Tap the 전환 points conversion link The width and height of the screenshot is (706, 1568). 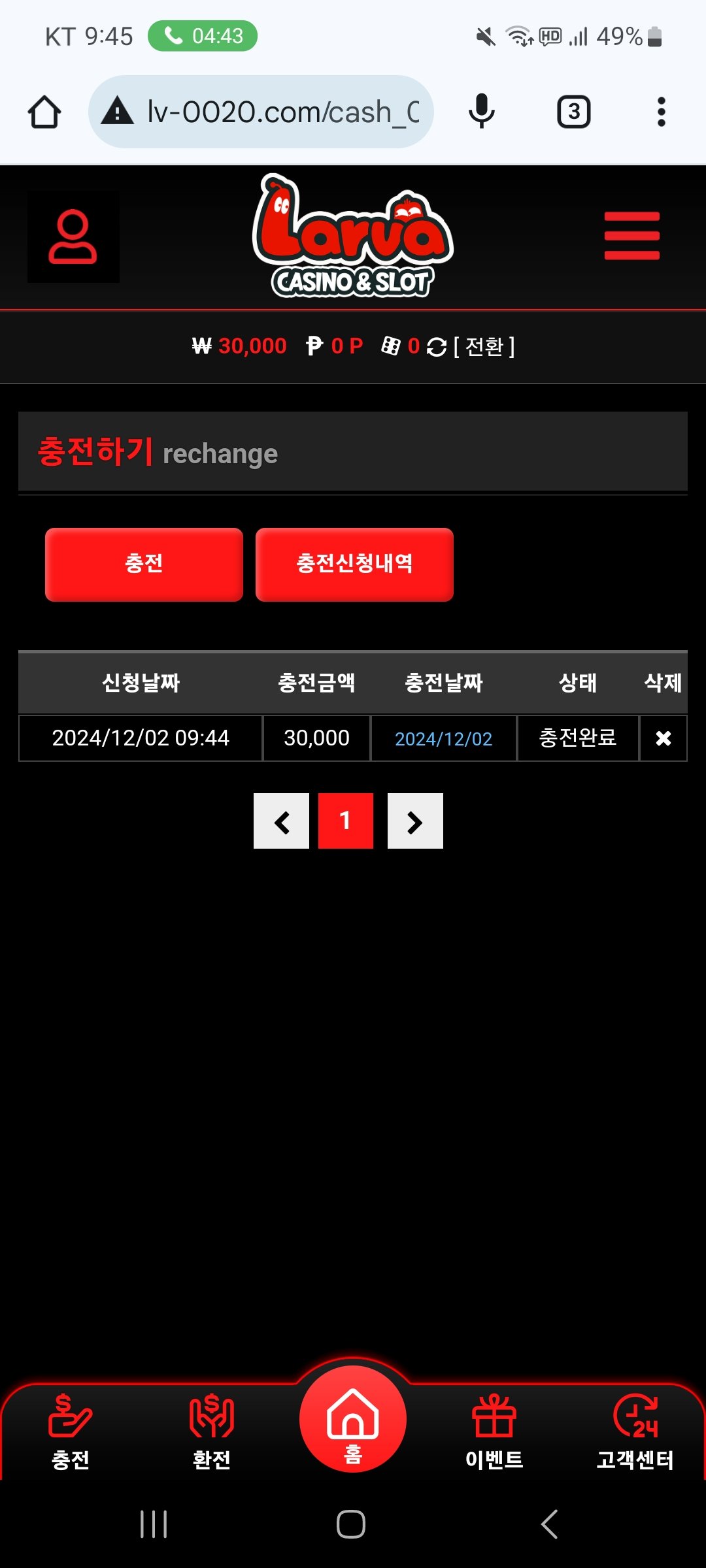[x=484, y=346]
